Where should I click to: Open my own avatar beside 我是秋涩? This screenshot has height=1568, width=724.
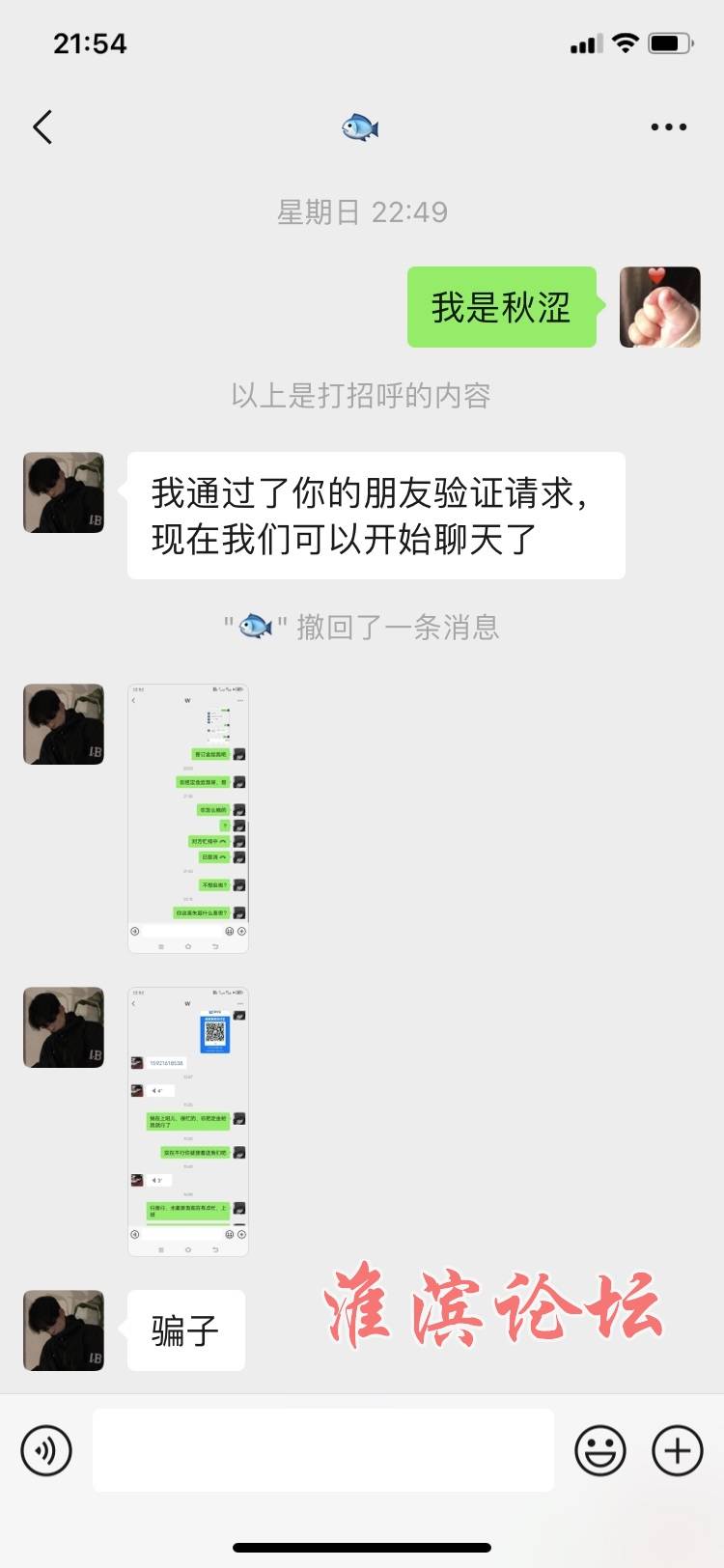[x=659, y=307]
